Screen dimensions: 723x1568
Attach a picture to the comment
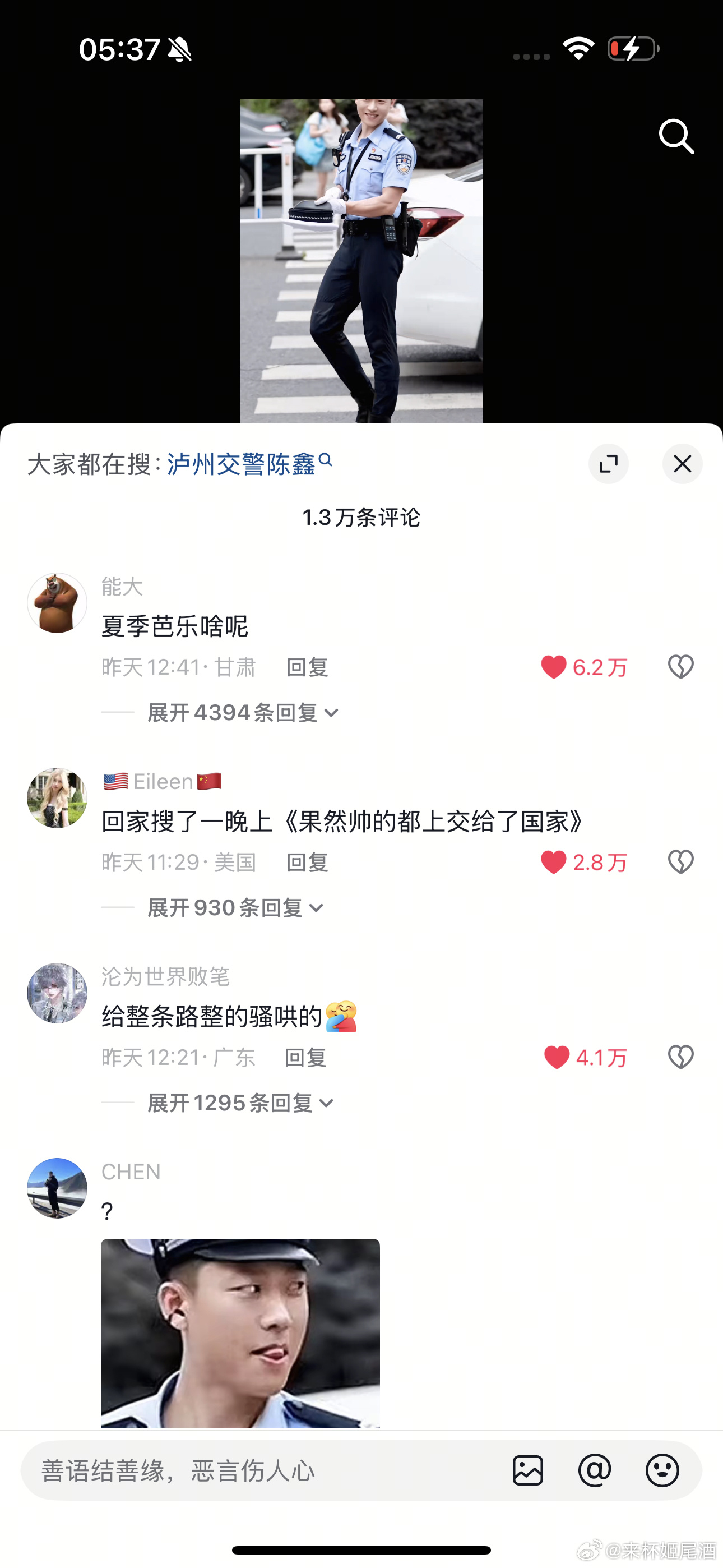tap(527, 1470)
